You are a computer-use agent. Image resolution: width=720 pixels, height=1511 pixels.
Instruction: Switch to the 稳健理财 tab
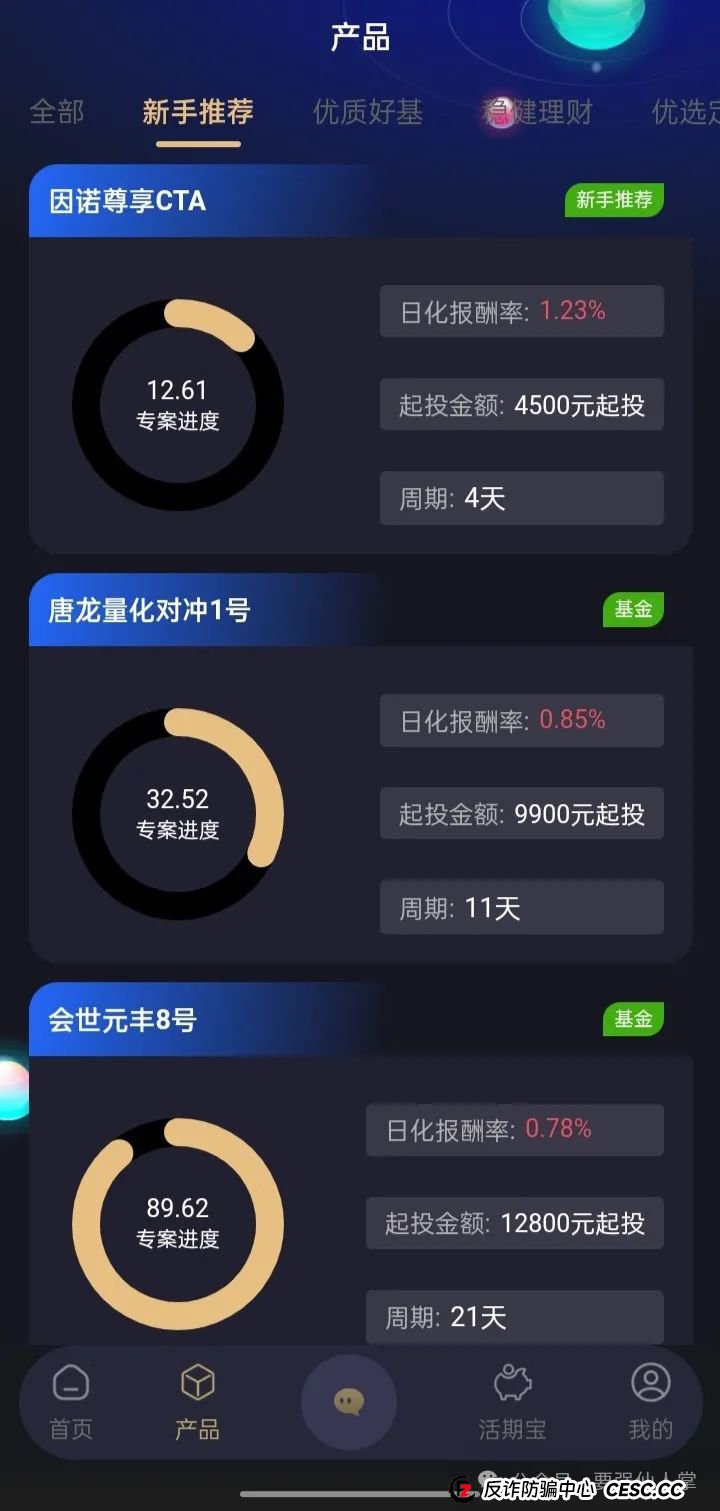click(x=537, y=112)
